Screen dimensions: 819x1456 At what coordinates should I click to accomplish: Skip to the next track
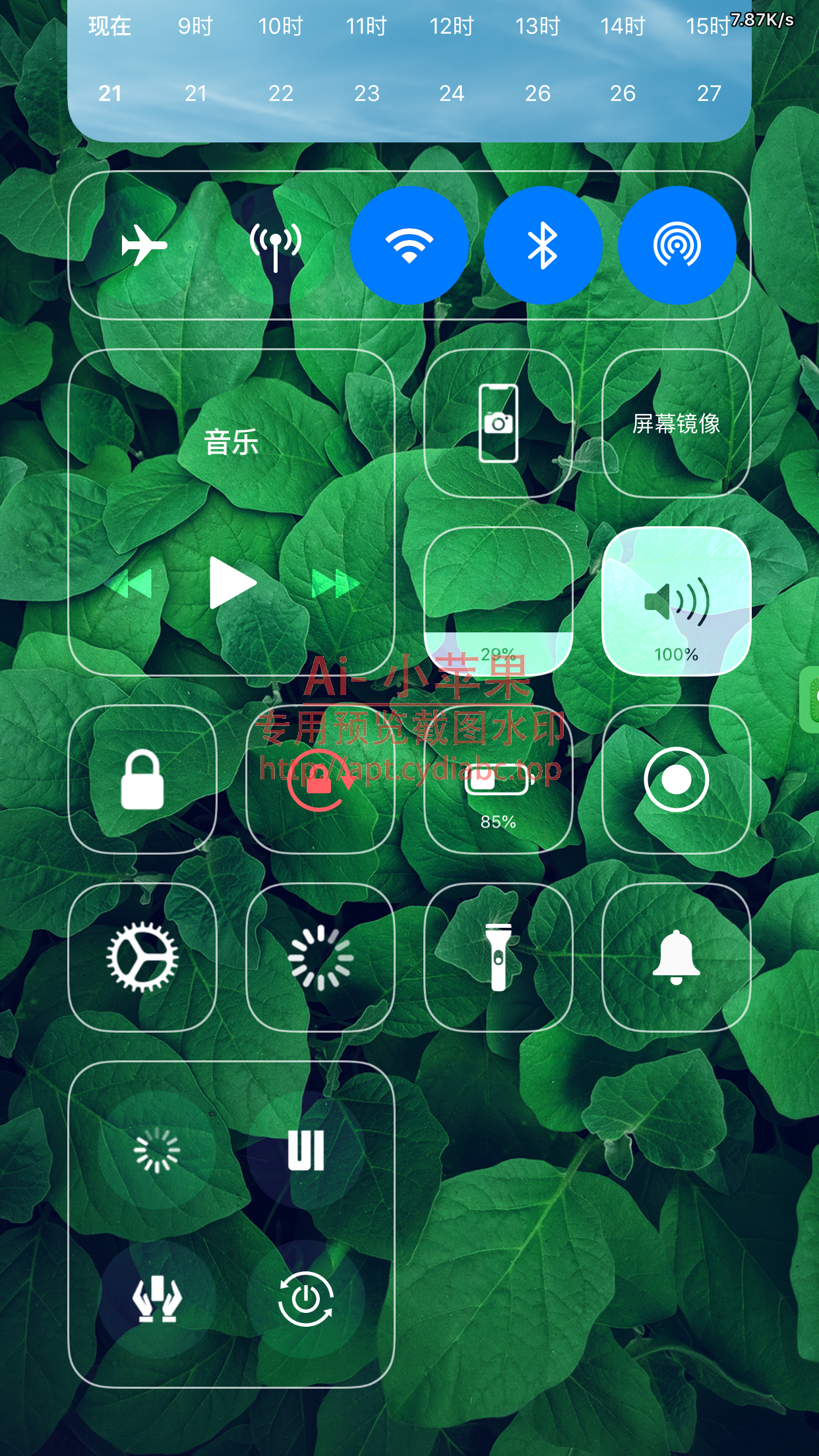coord(335,584)
